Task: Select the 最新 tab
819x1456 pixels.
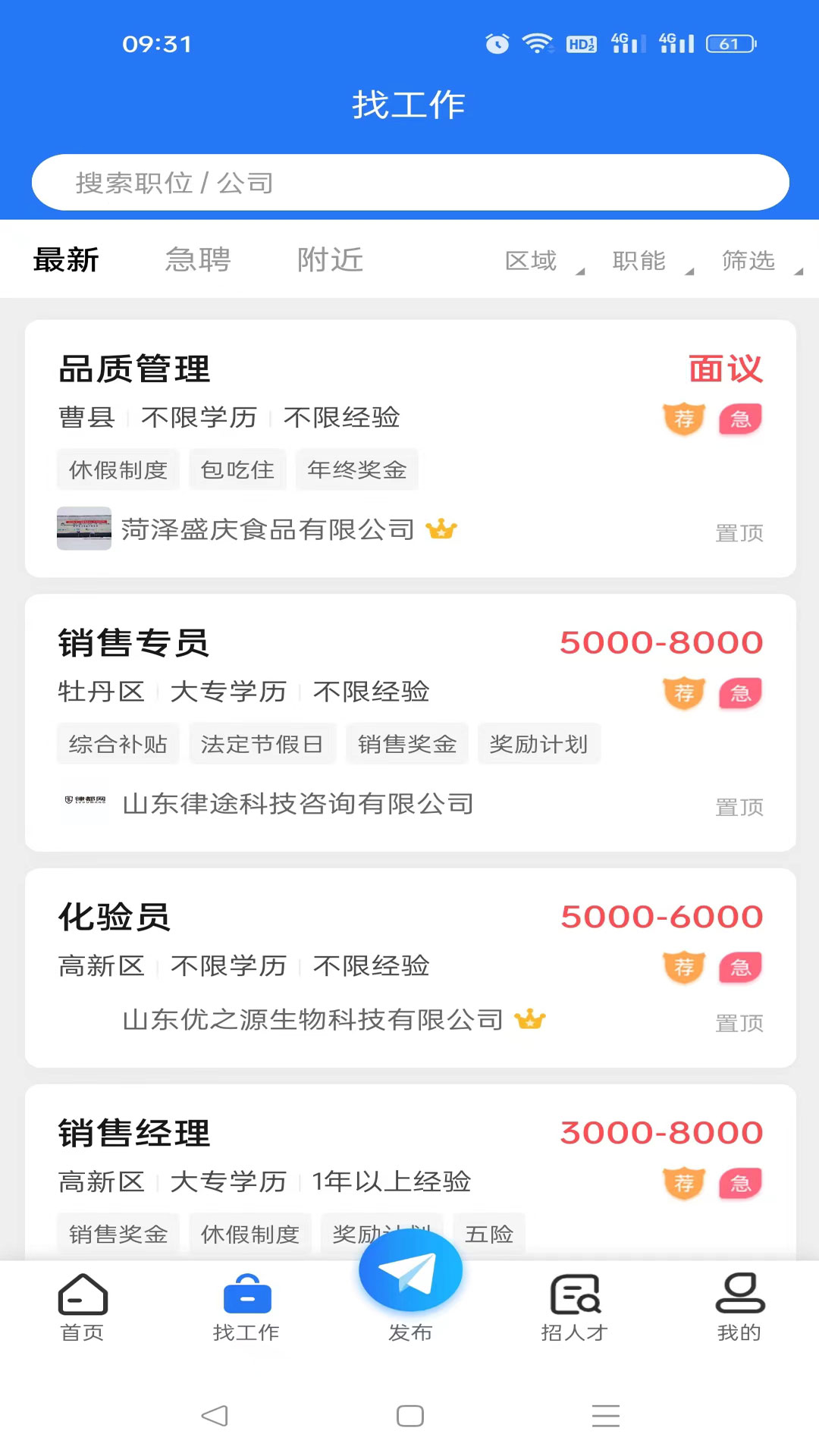Action: [66, 260]
